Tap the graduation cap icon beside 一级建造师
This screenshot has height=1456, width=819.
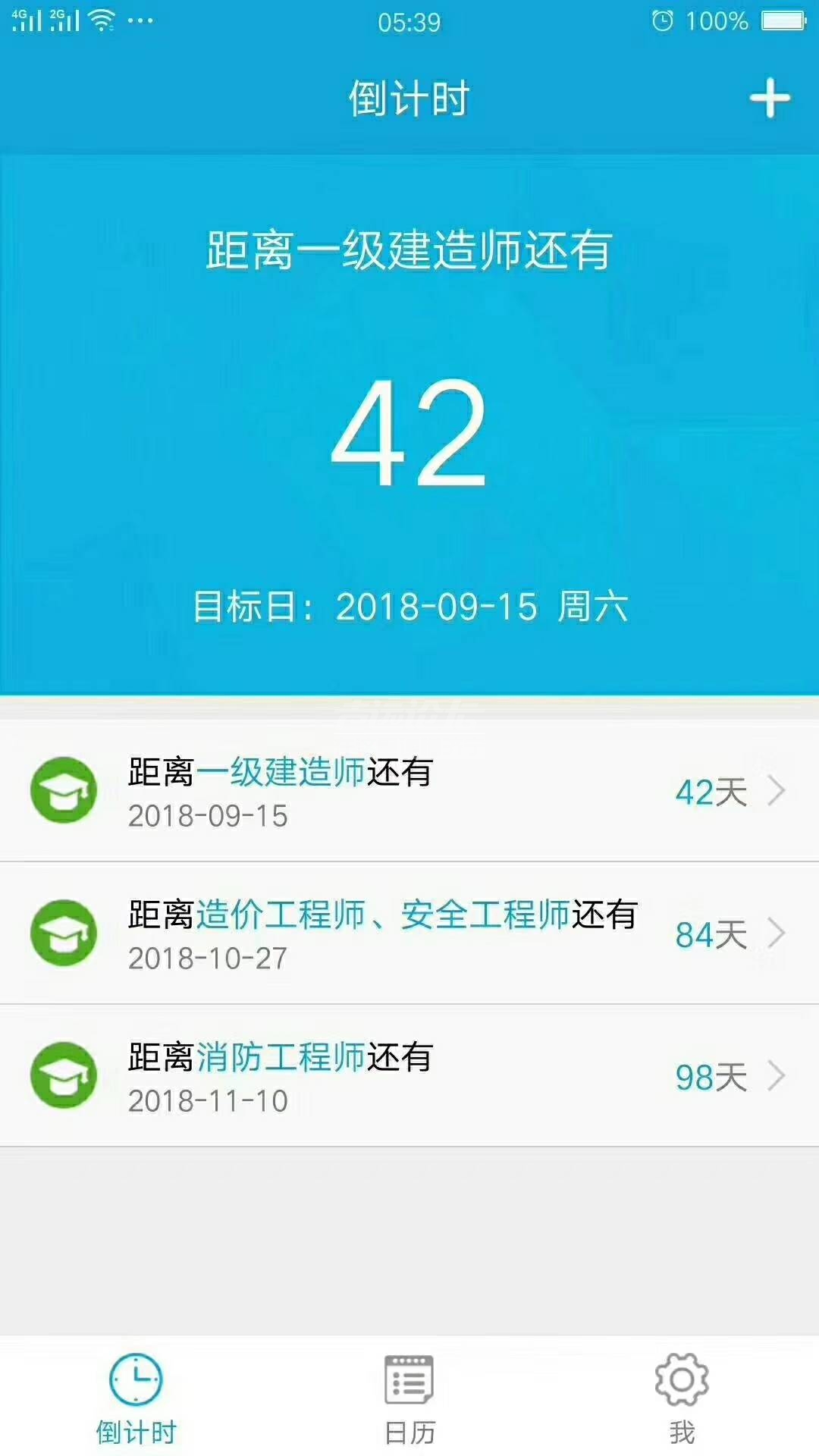pyautogui.click(x=64, y=791)
